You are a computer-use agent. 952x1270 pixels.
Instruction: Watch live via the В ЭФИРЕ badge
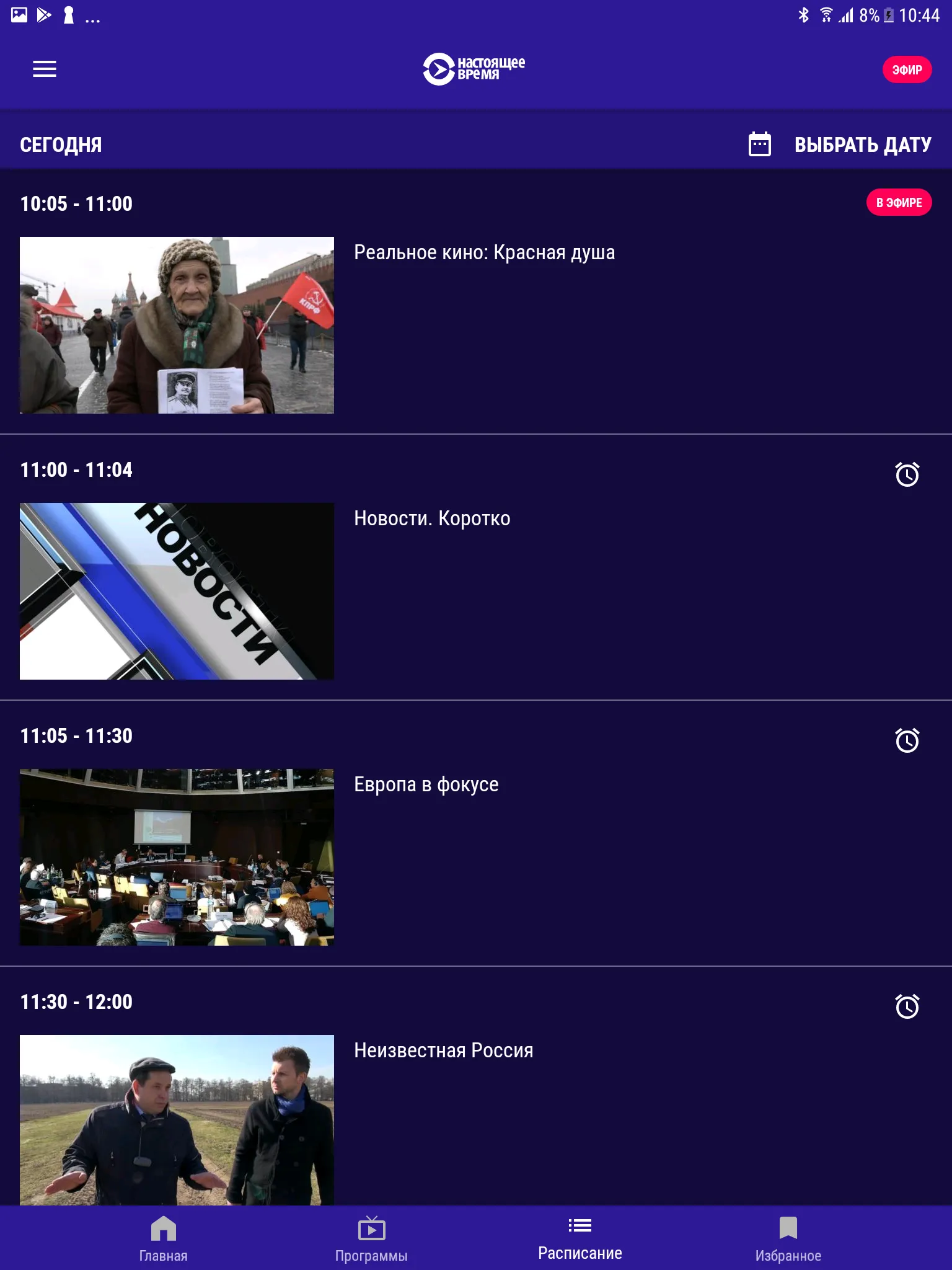coord(898,202)
